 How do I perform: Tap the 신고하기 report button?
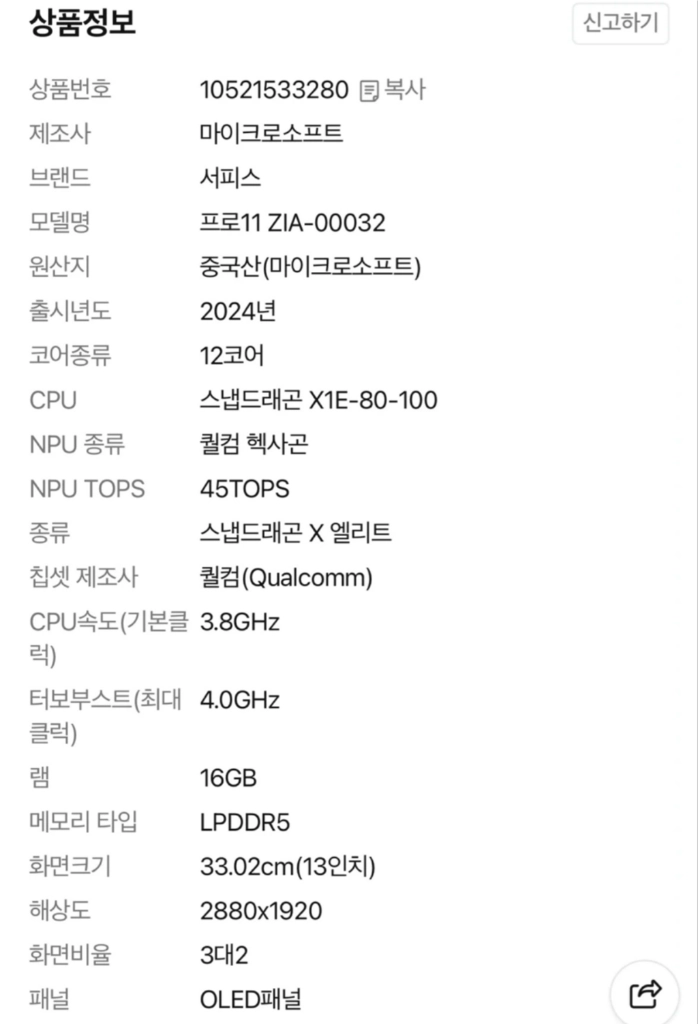pyautogui.click(x=620, y=24)
